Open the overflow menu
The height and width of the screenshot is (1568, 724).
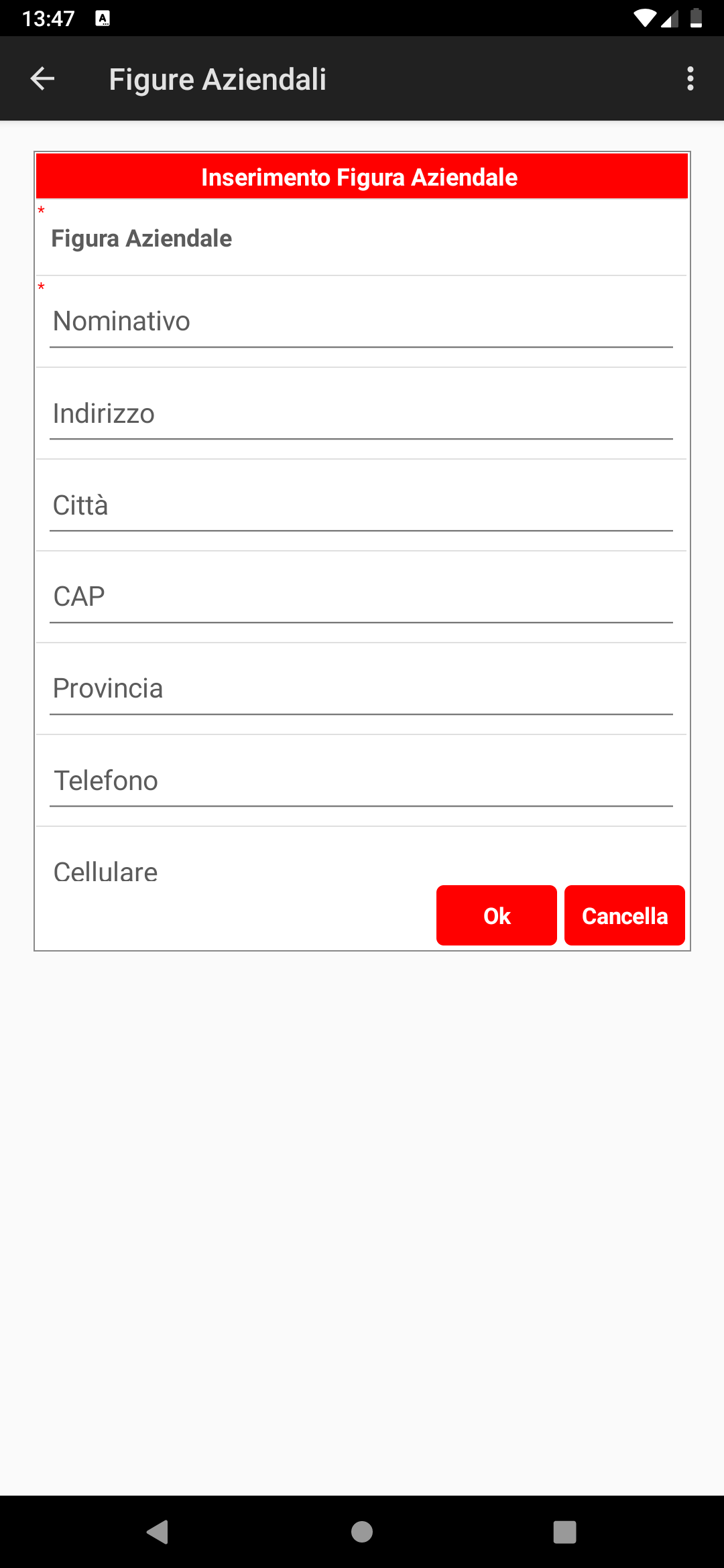(690, 79)
